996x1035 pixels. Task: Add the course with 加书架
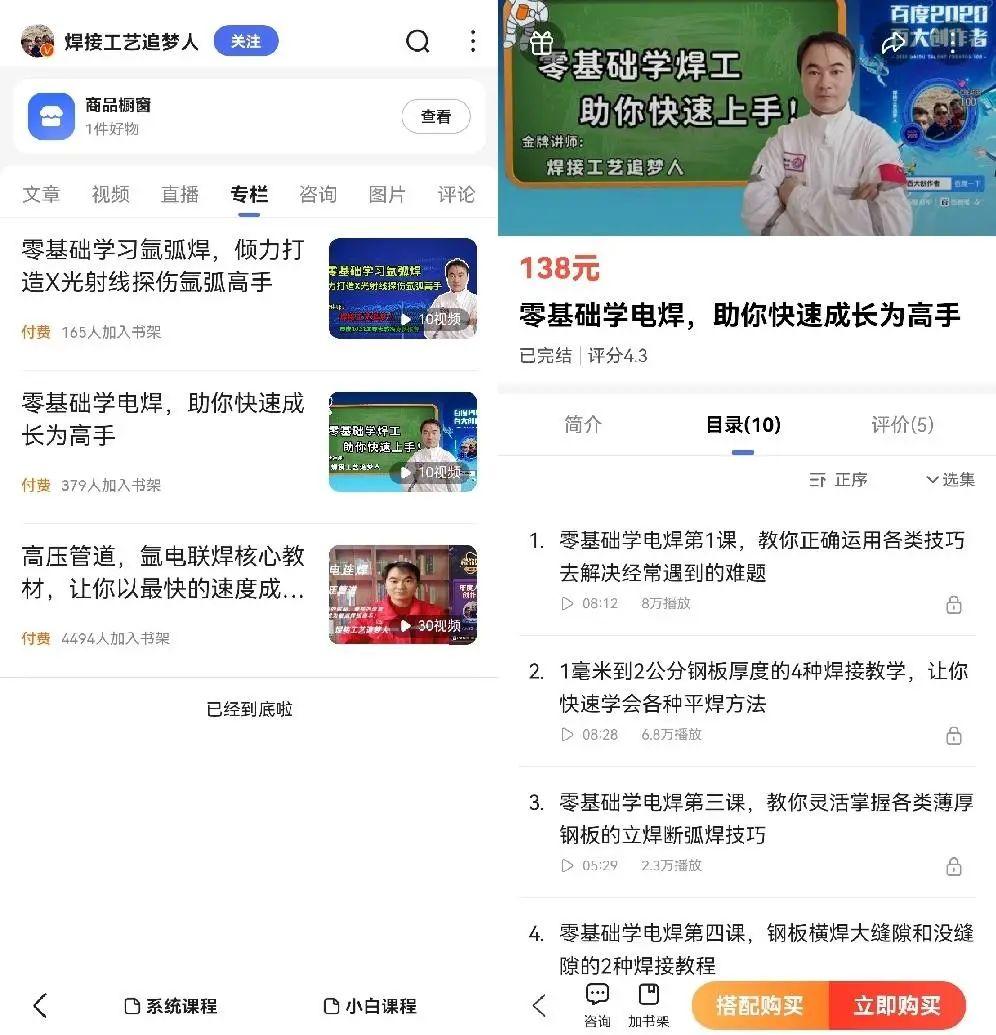click(648, 1004)
